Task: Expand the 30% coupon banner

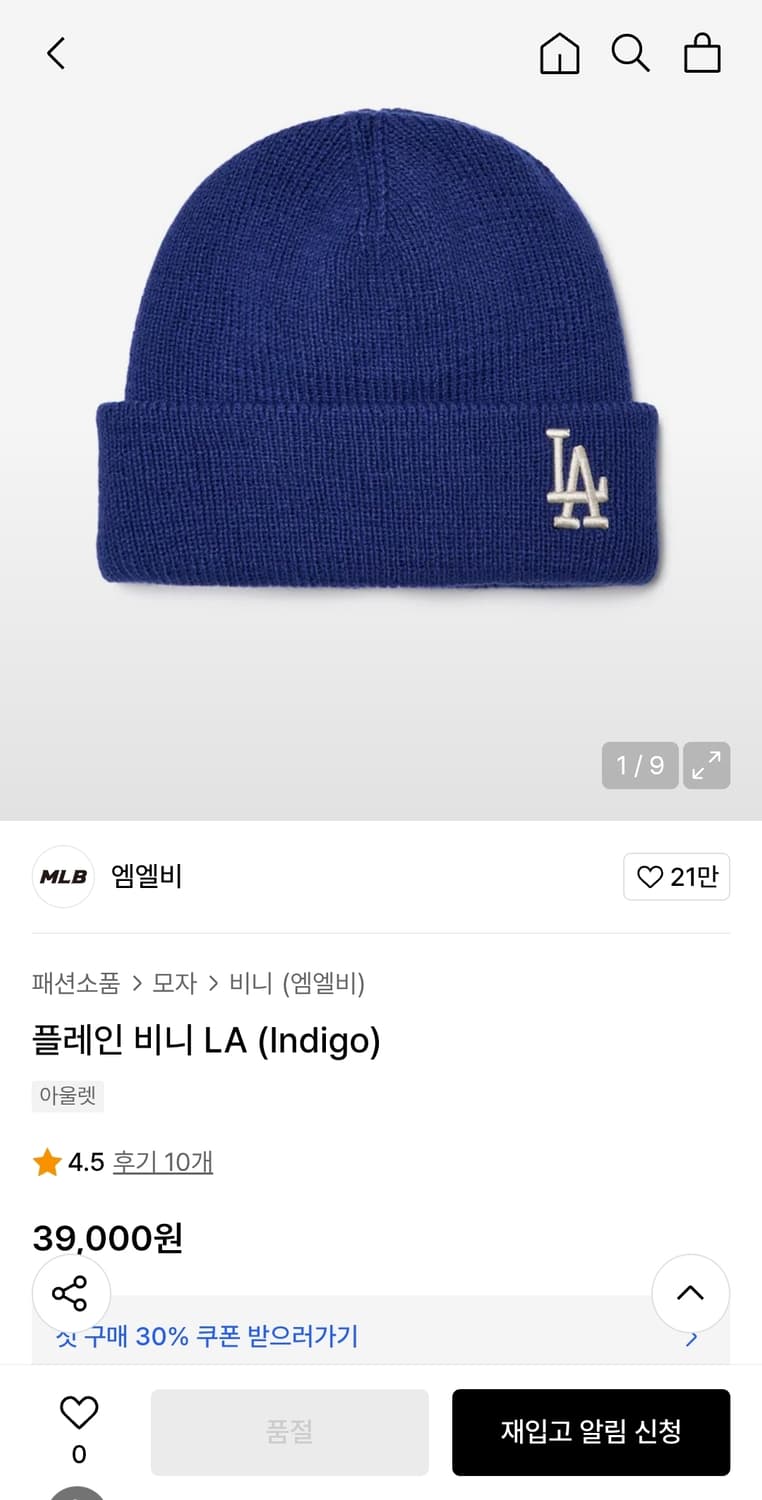Action: click(380, 1337)
